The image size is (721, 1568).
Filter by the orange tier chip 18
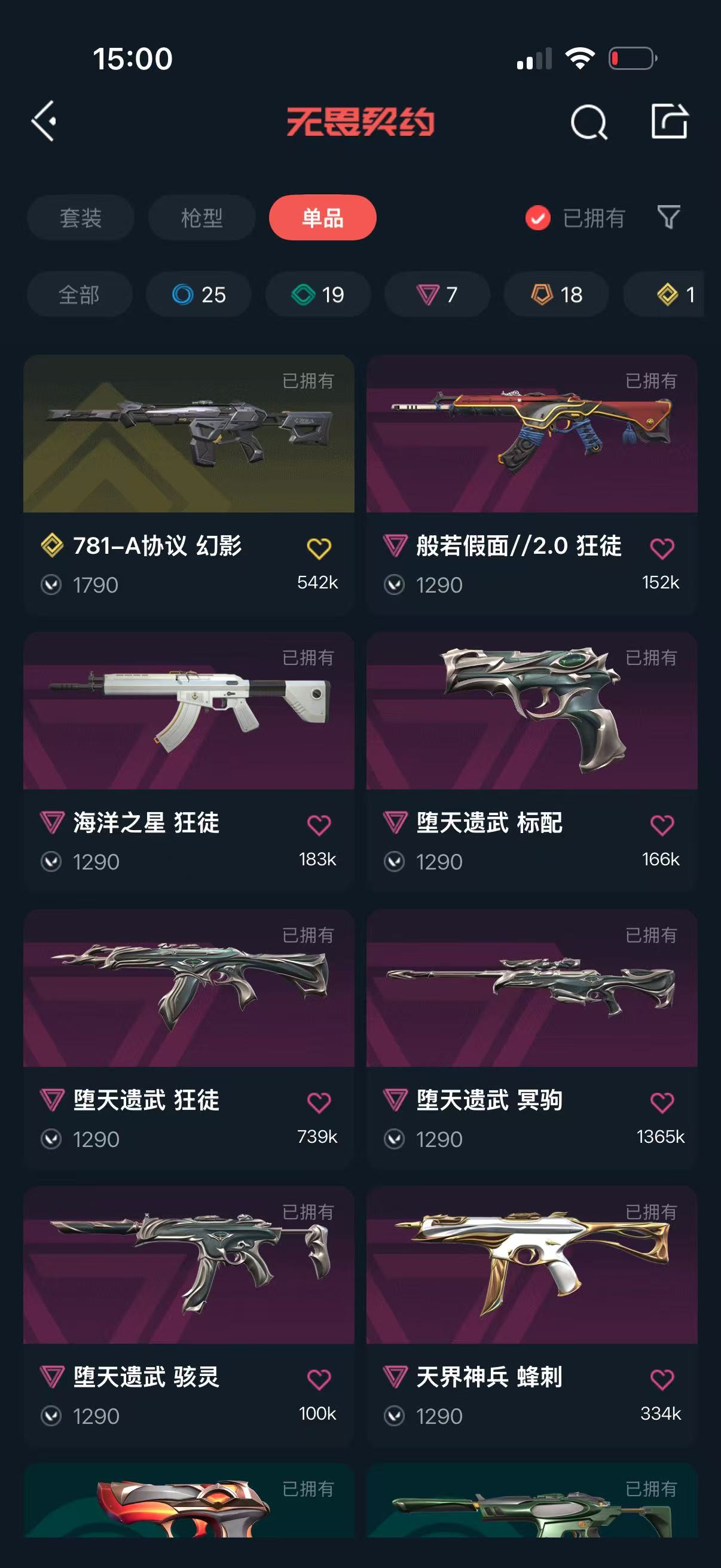coord(556,295)
